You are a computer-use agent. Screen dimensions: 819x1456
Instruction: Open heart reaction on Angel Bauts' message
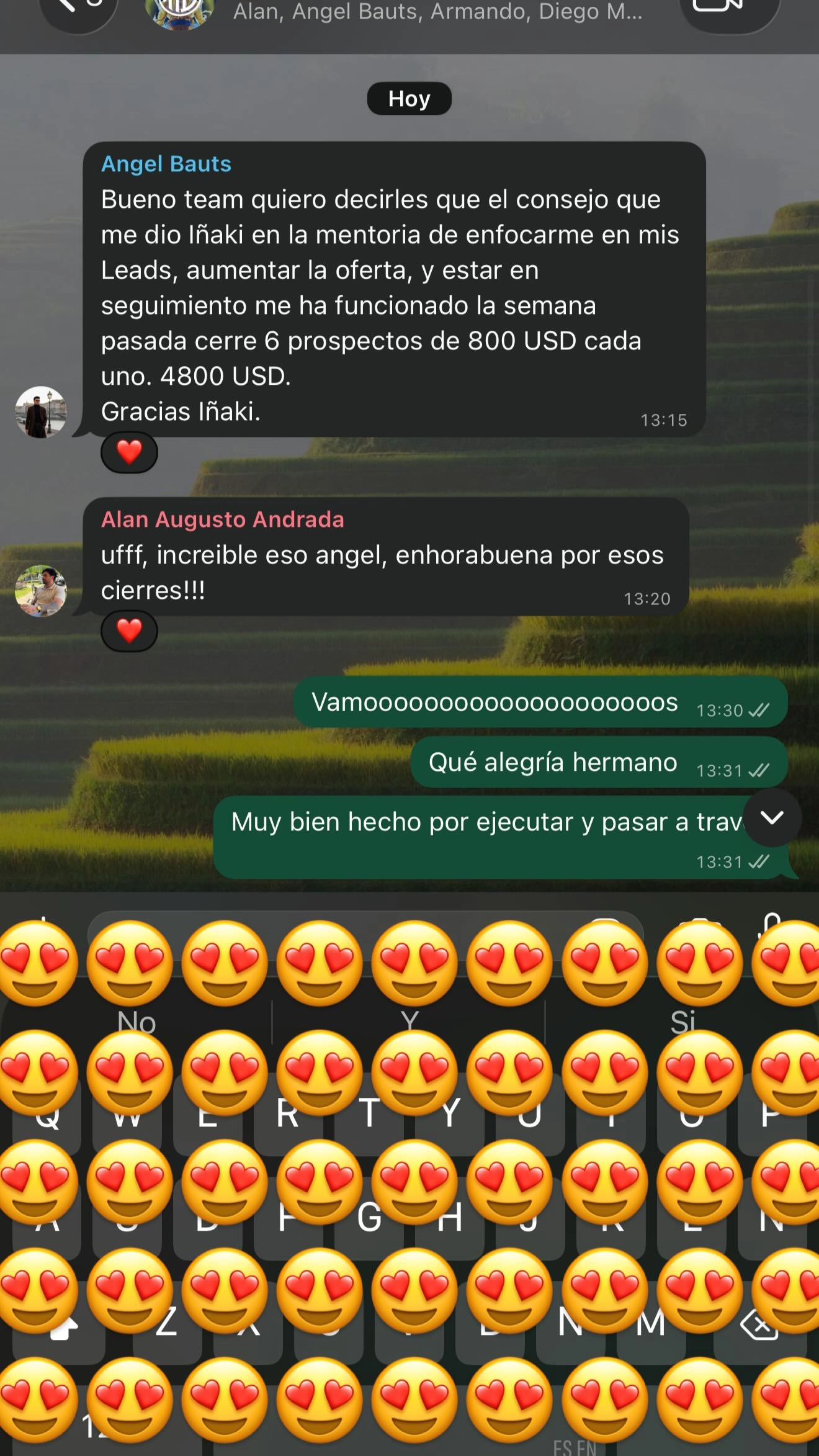129,452
